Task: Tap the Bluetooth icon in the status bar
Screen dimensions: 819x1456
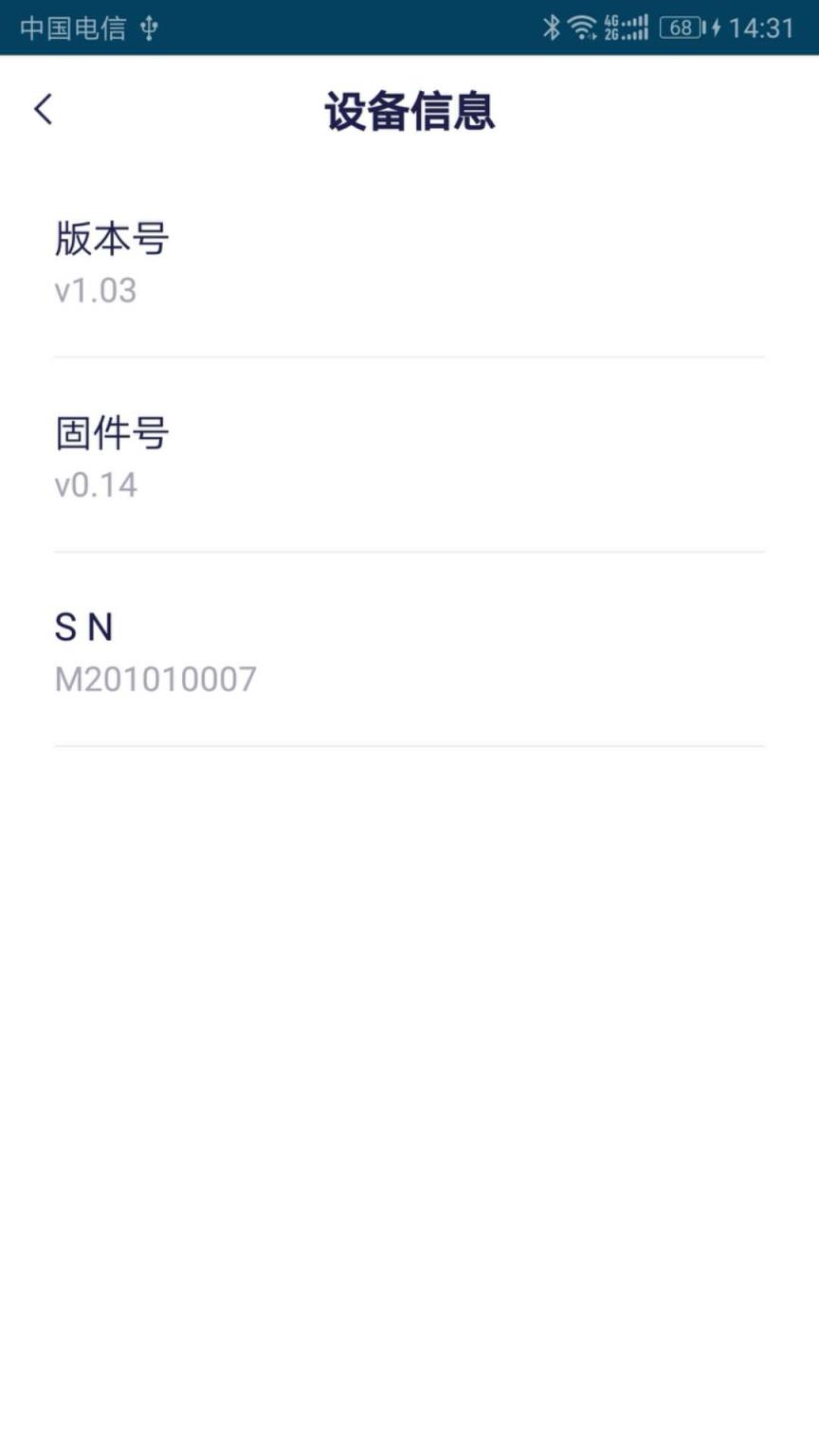Action: pos(553,27)
